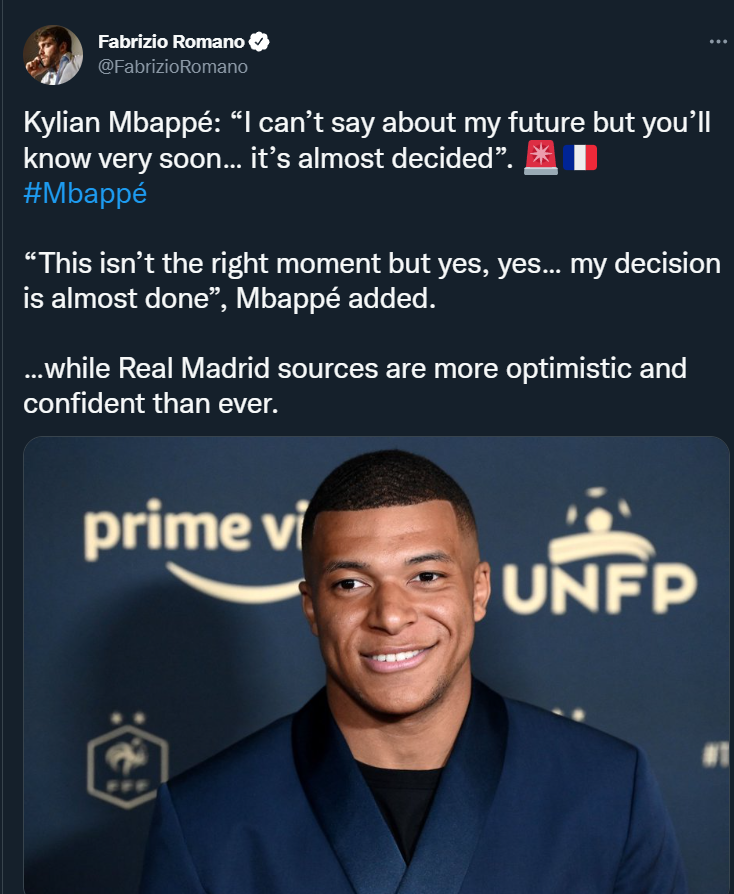This screenshot has width=734, height=894.
Task: Open the #Mbappé hashtag link
Action: click(x=85, y=193)
